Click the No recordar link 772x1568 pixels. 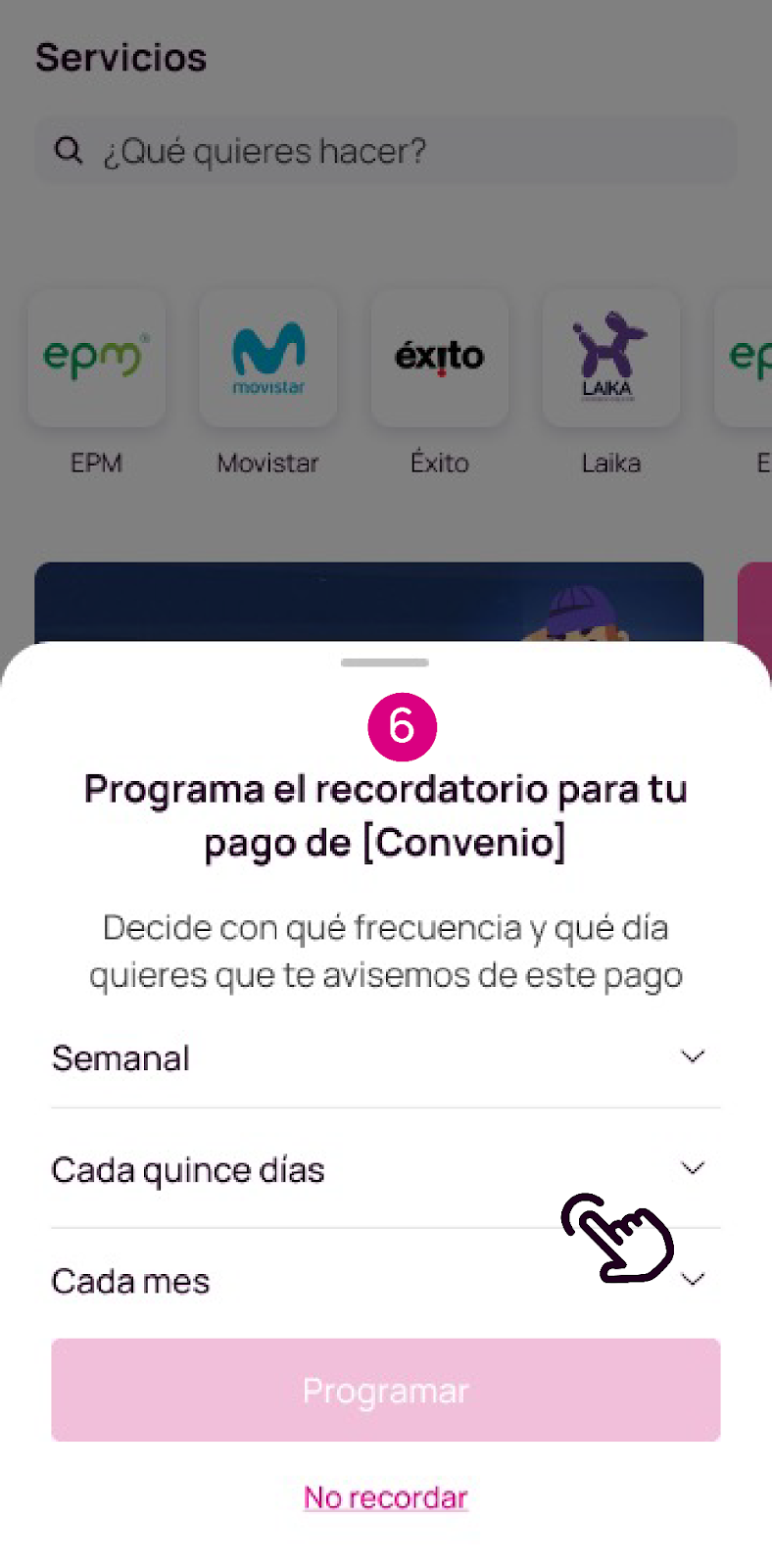[x=385, y=1497]
